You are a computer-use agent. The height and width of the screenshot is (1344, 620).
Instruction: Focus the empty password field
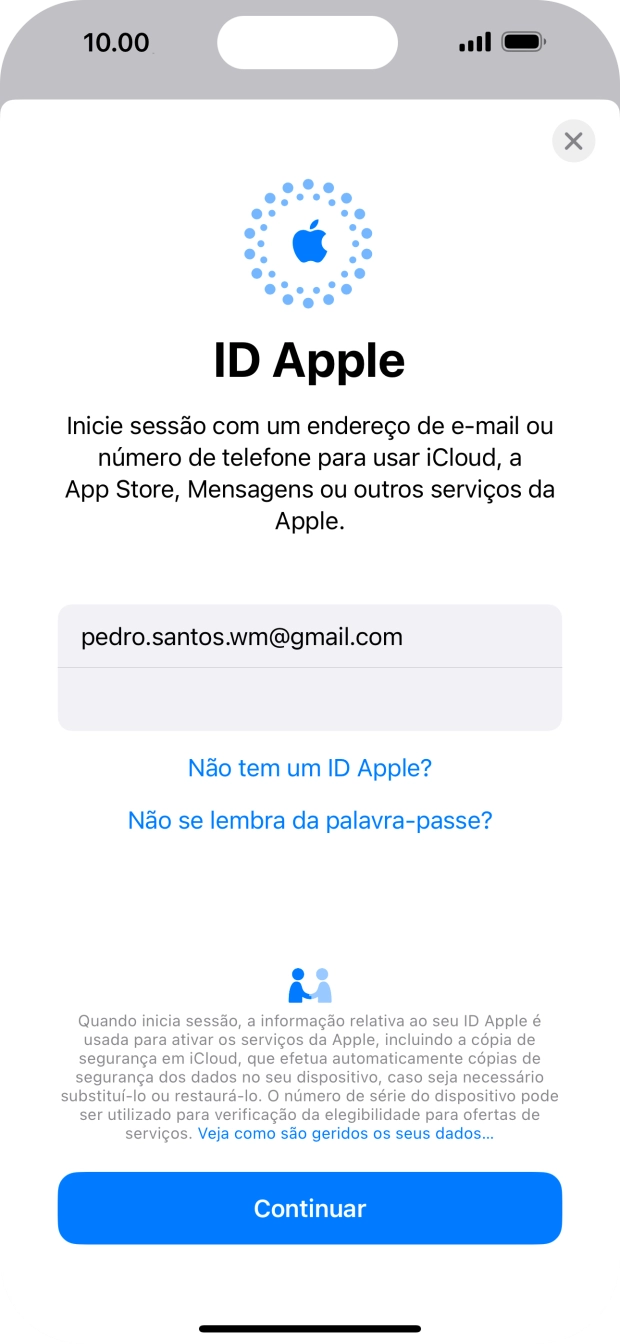(309, 699)
